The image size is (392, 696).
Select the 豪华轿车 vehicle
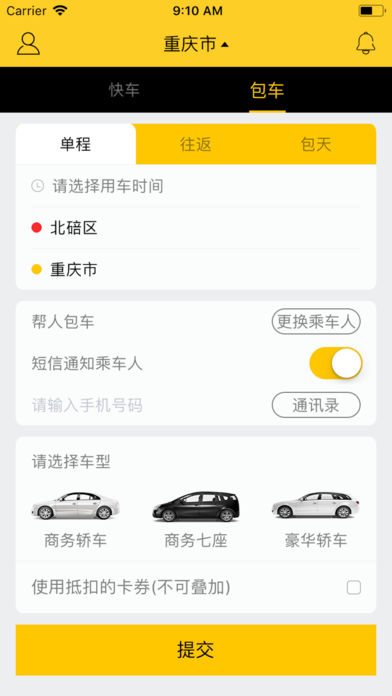(316, 519)
